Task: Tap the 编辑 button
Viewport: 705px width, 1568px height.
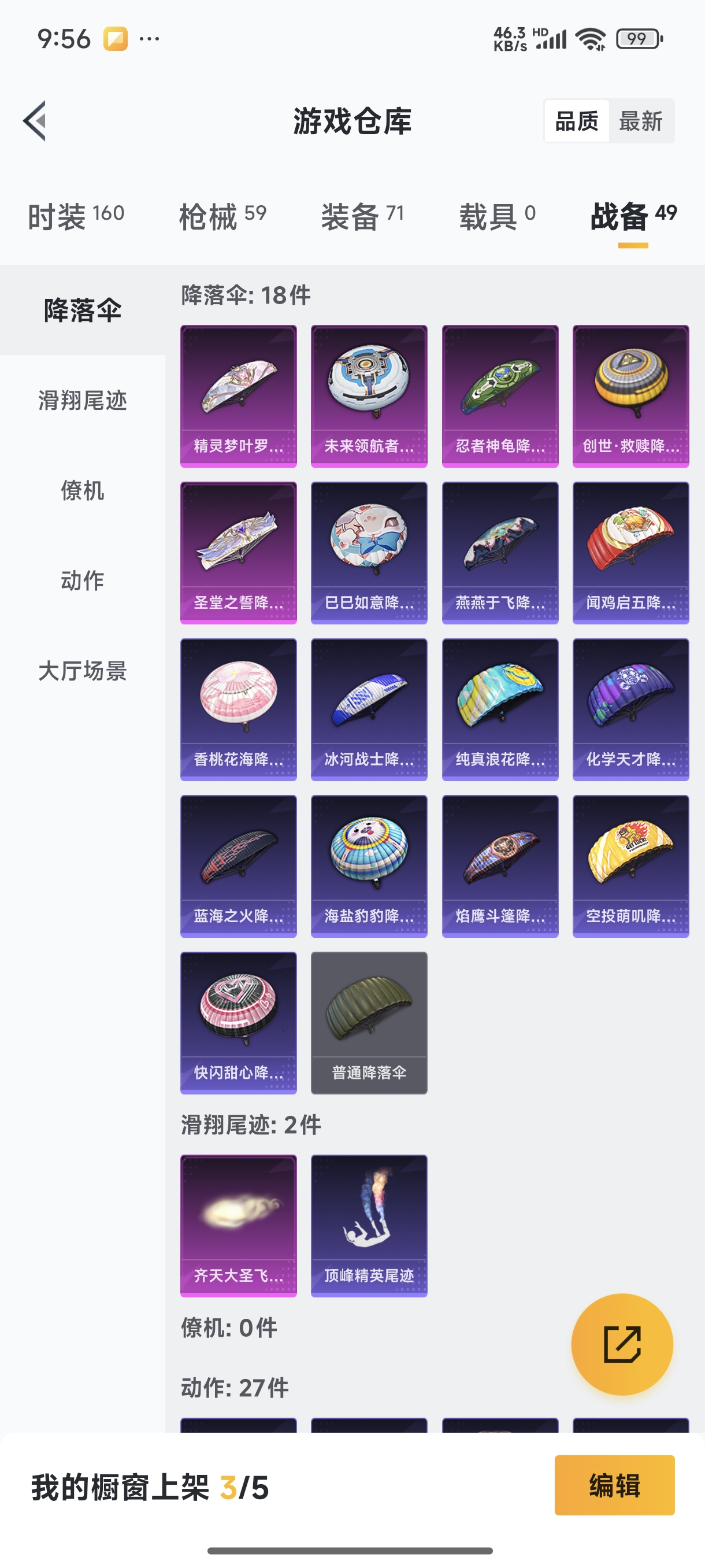Action: point(614,1485)
